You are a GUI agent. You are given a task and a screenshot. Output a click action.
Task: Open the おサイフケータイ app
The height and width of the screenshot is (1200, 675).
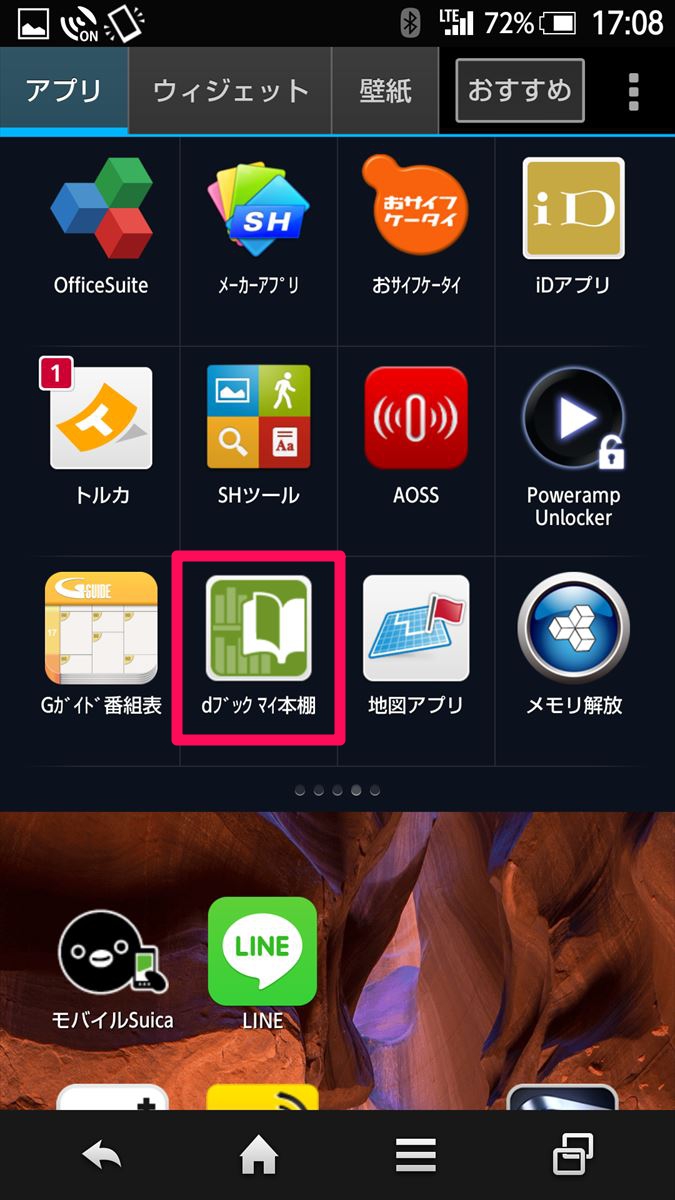(x=416, y=226)
